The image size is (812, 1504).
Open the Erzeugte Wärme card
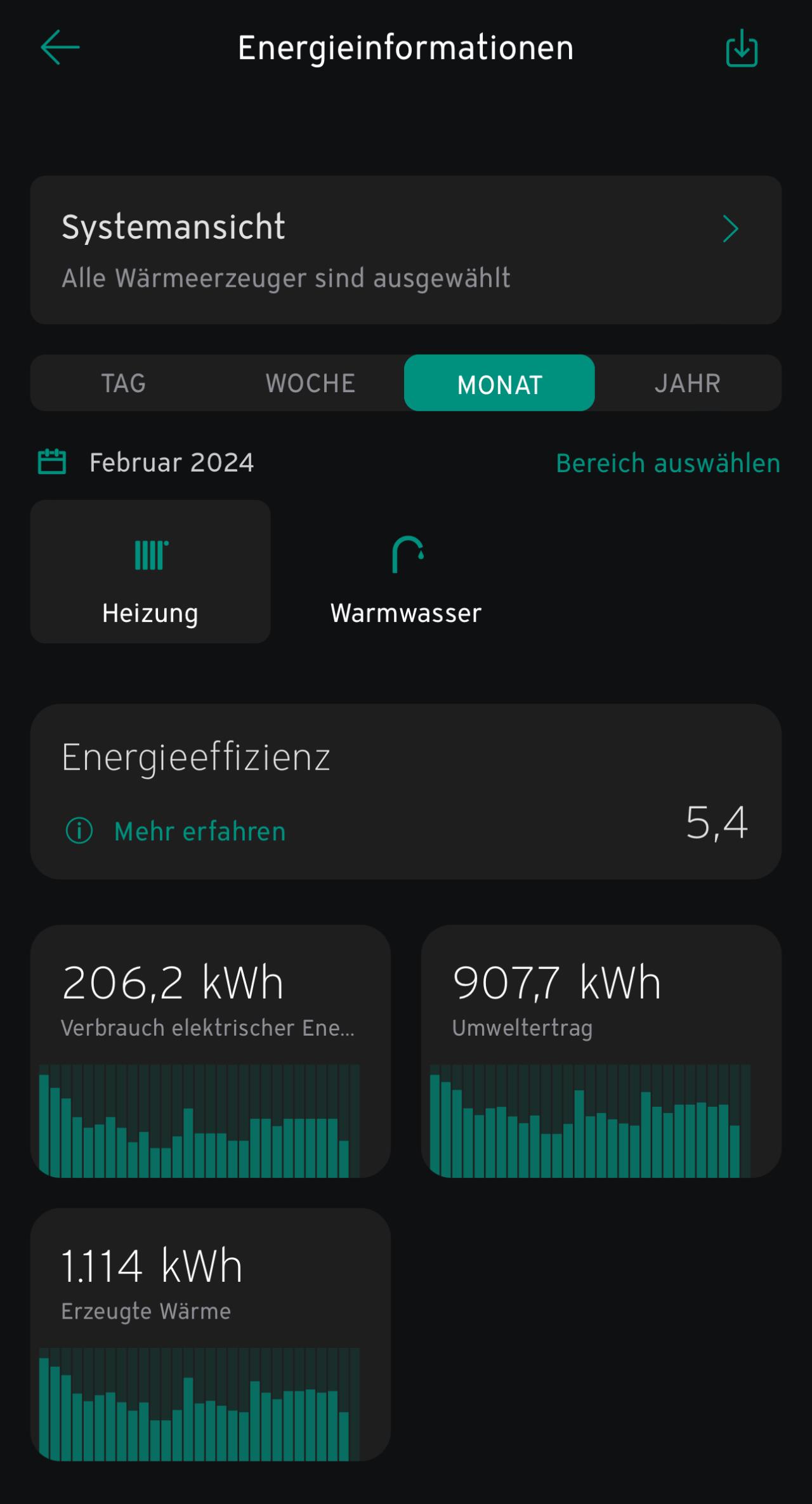pos(211,1335)
